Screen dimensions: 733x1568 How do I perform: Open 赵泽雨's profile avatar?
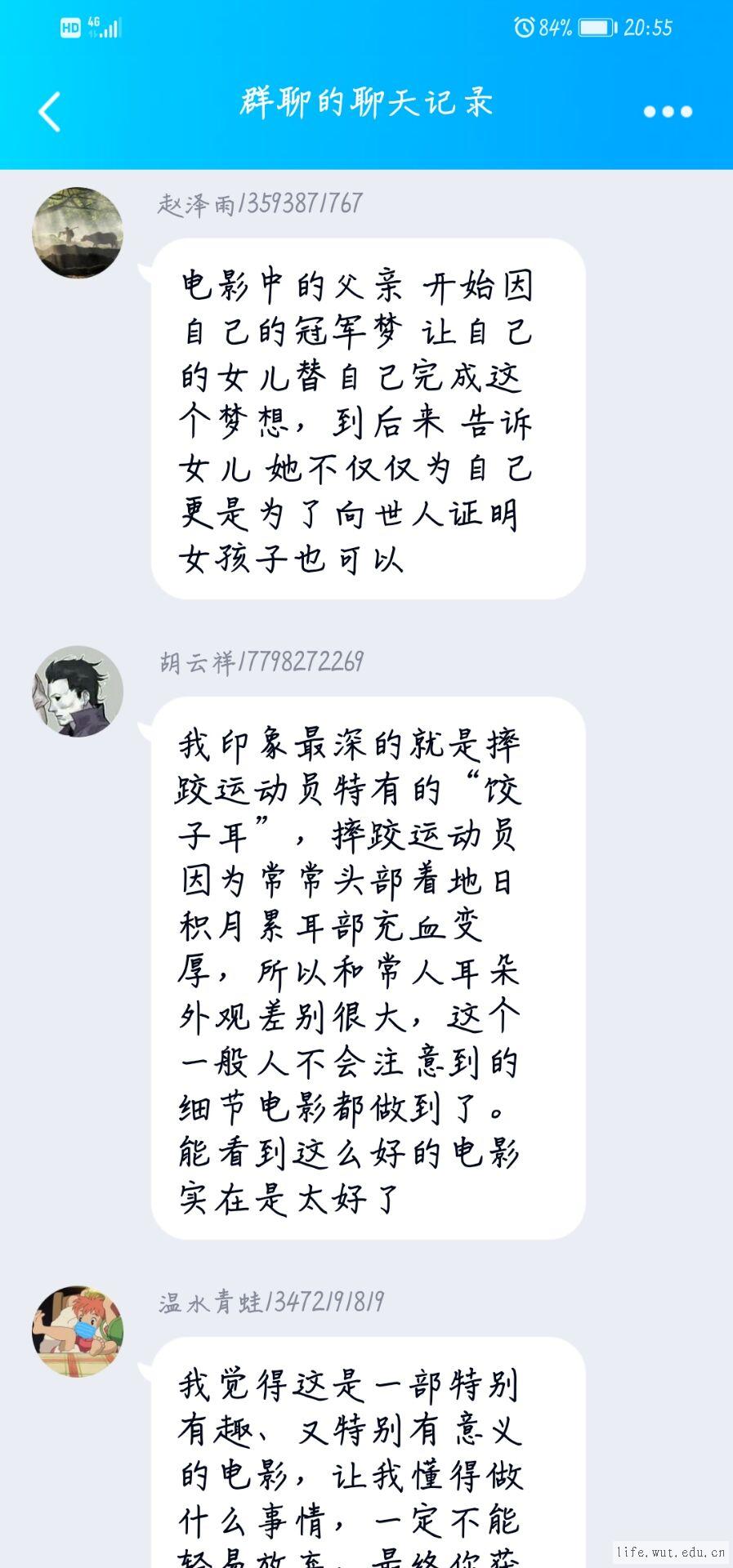[78, 233]
